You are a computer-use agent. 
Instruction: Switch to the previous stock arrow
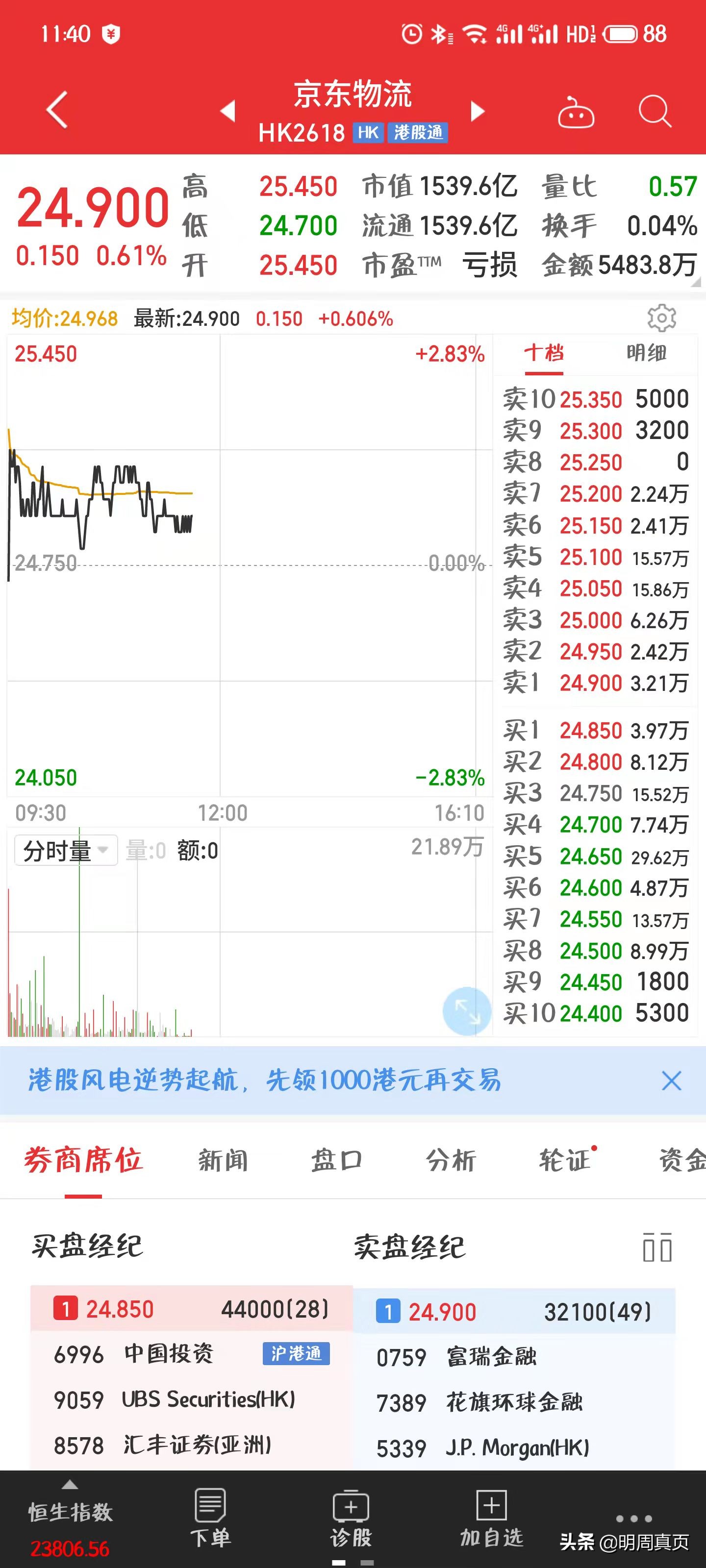228,111
